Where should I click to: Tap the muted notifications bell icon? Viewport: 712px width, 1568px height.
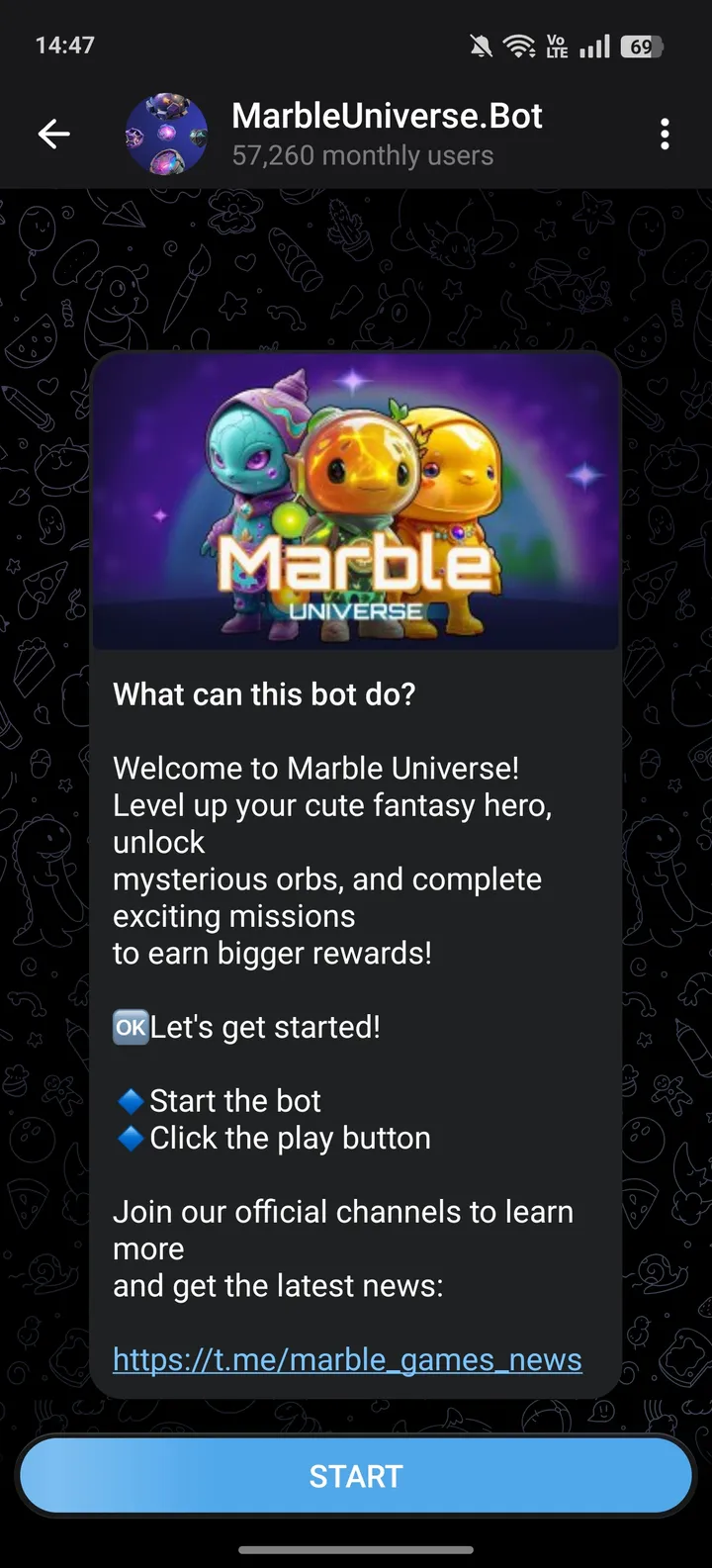click(482, 45)
